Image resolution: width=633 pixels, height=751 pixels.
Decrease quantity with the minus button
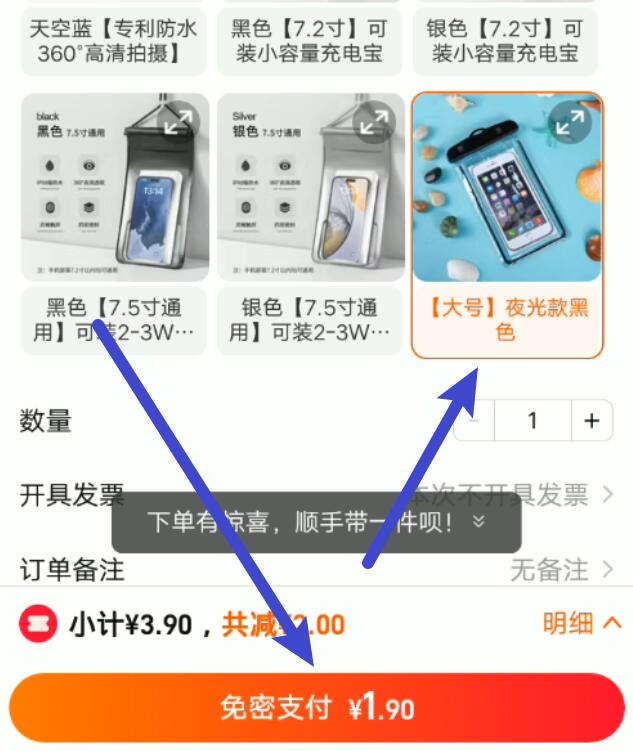(x=475, y=421)
